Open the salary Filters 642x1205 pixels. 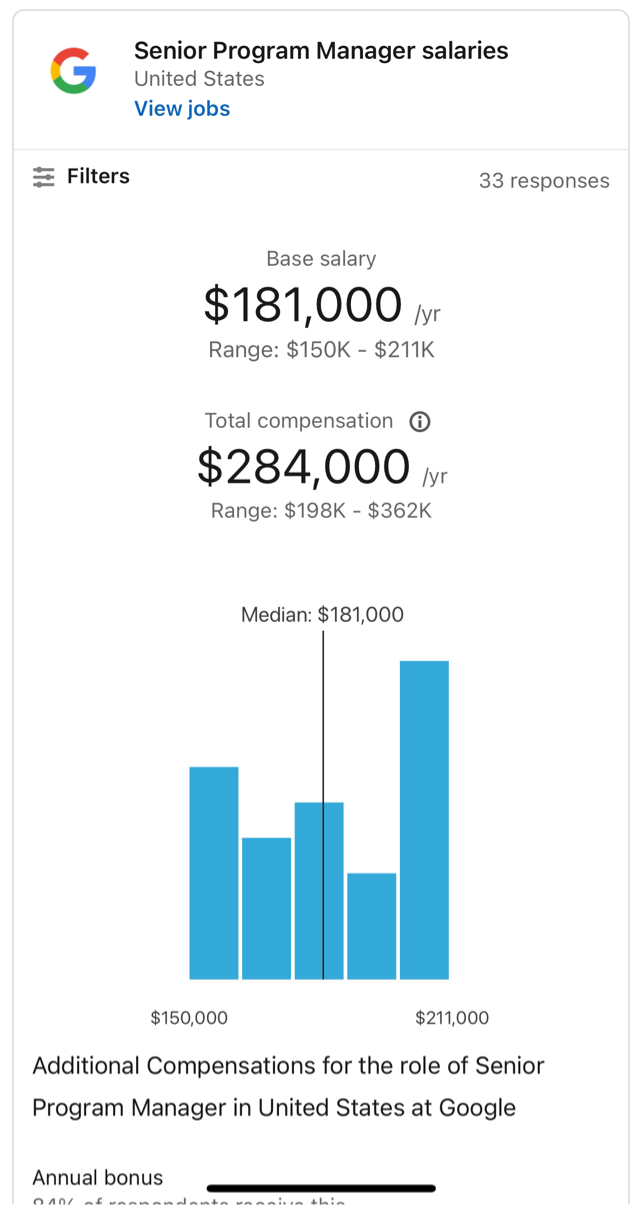point(82,177)
